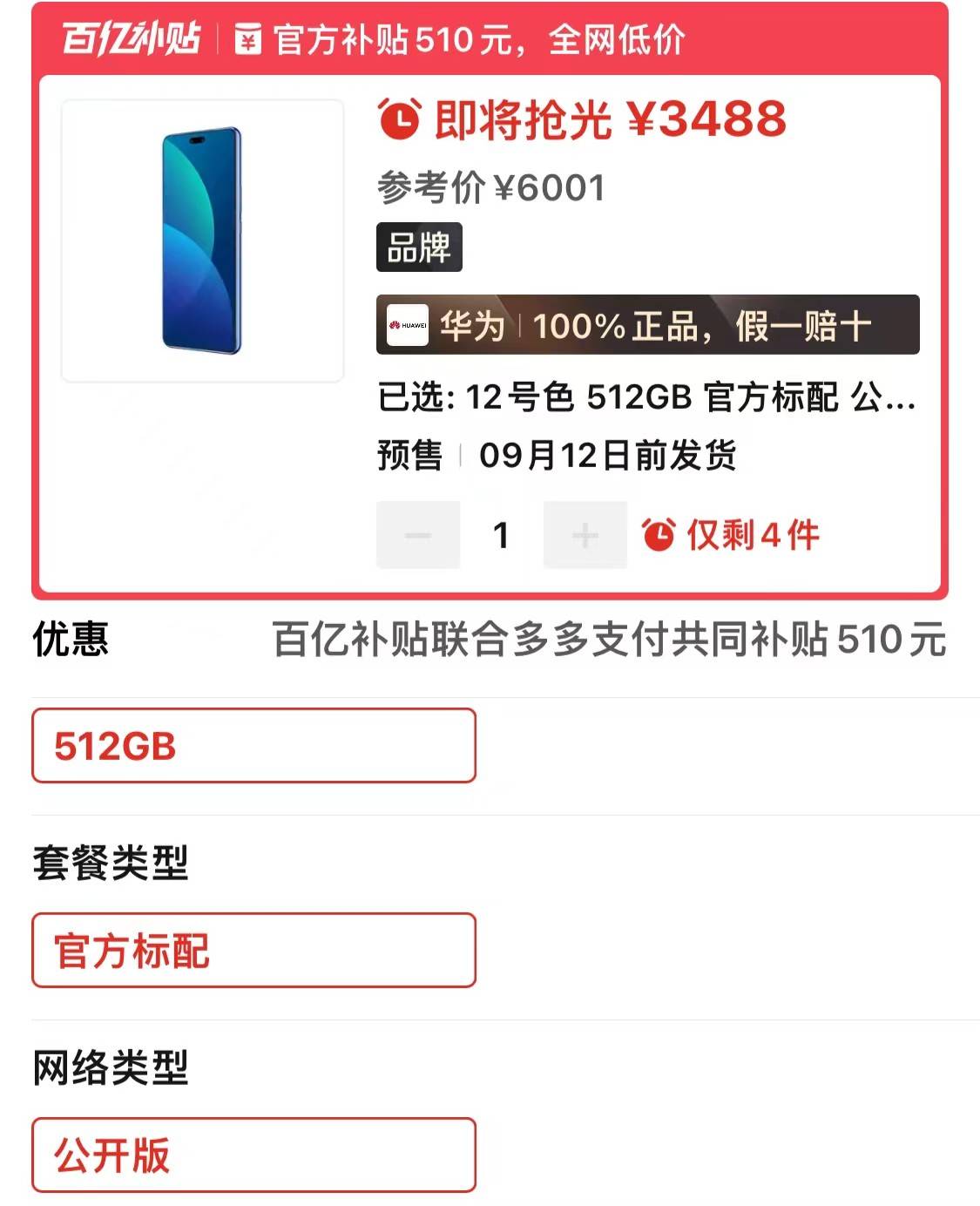The image size is (980, 1206).
Task: Open the phone product image
Action: point(202,241)
